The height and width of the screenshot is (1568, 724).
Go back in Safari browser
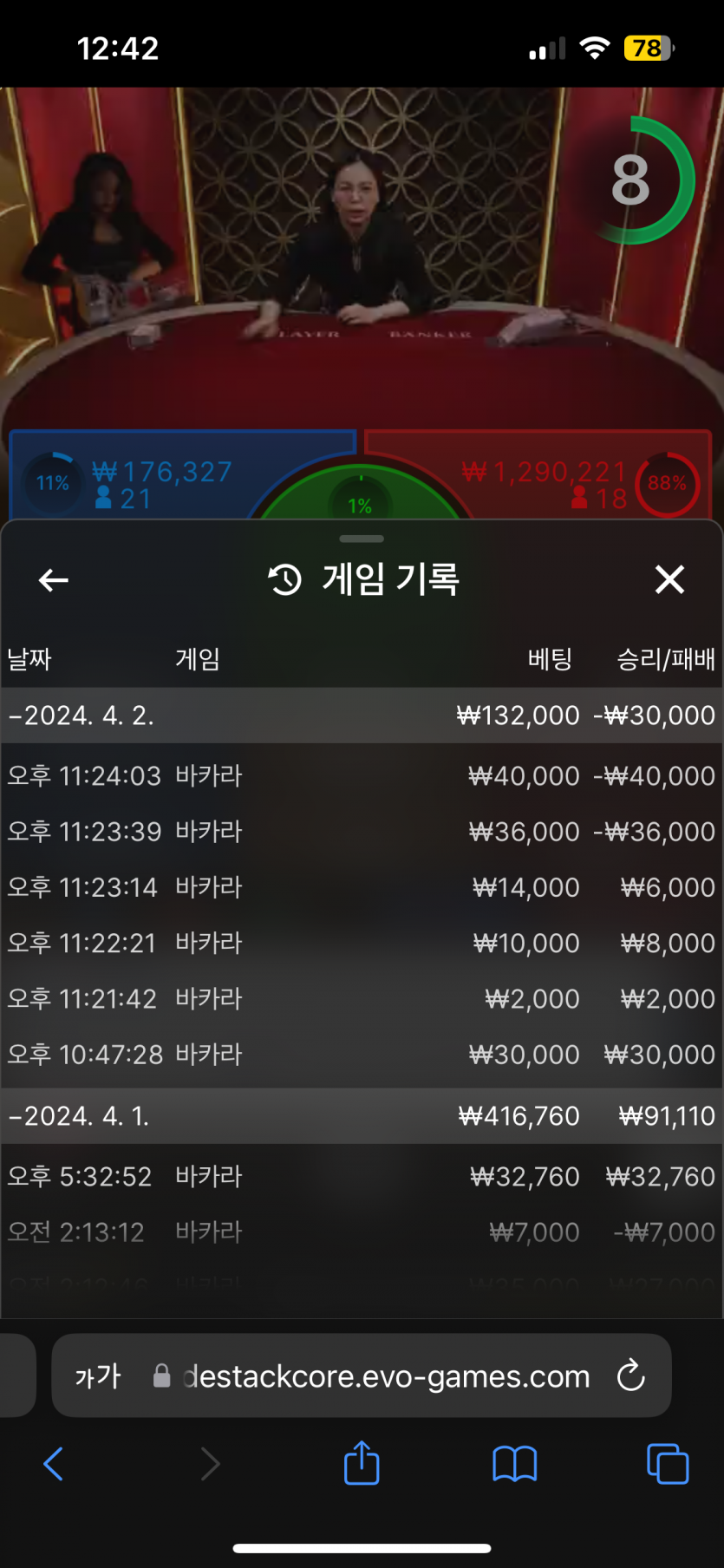tap(54, 1464)
